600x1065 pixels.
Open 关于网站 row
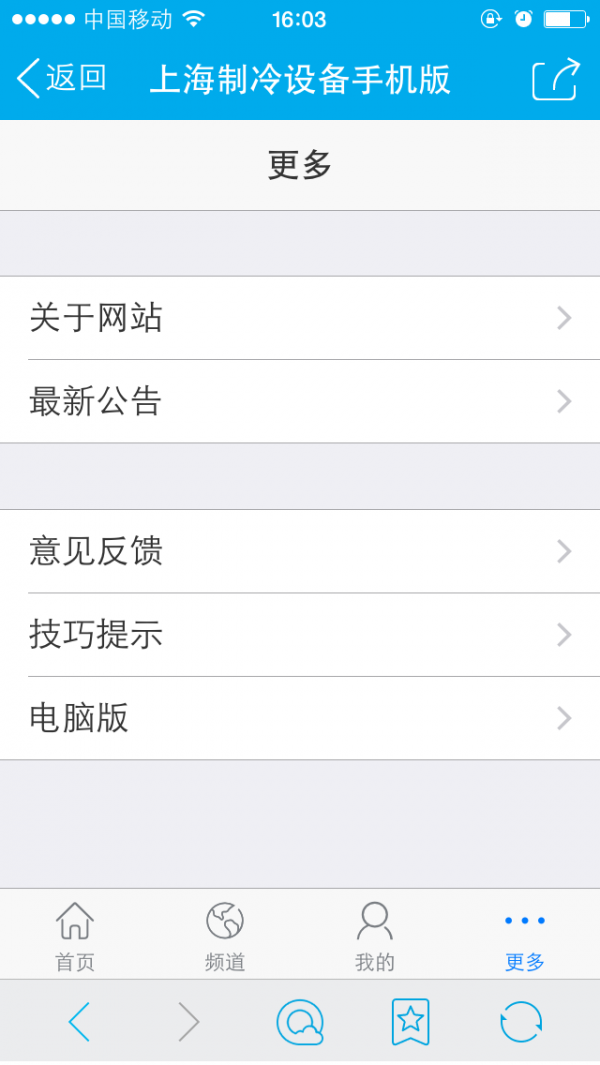(x=300, y=318)
